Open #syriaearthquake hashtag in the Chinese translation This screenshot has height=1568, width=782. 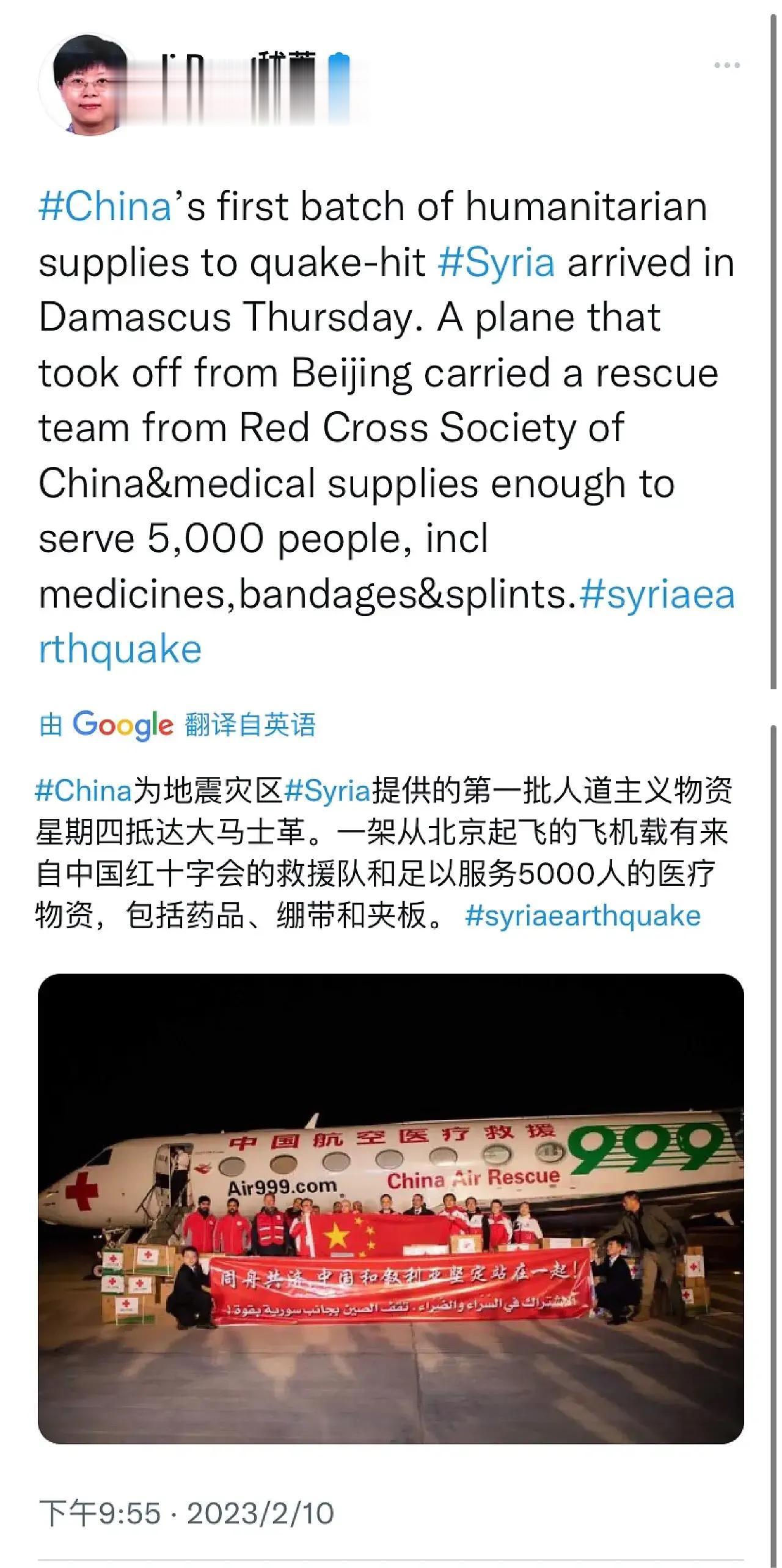click(583, 916)
